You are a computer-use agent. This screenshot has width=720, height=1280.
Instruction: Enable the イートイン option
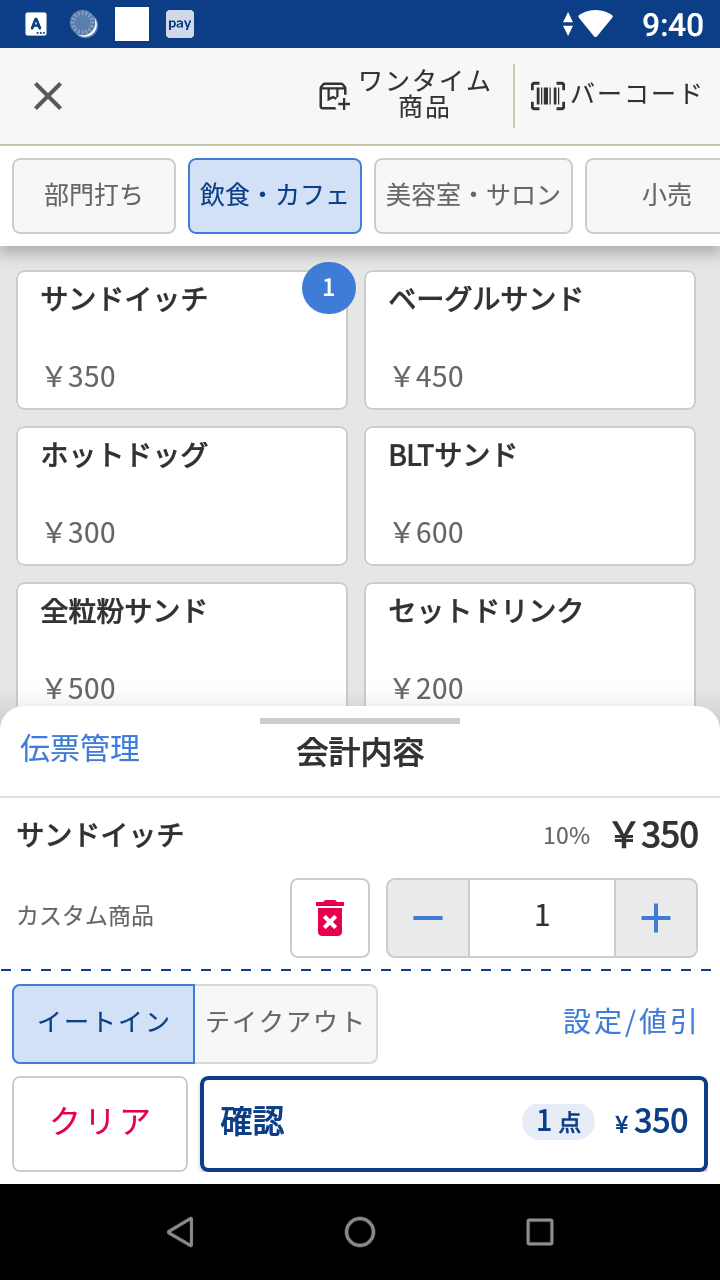click(103, 1023)
